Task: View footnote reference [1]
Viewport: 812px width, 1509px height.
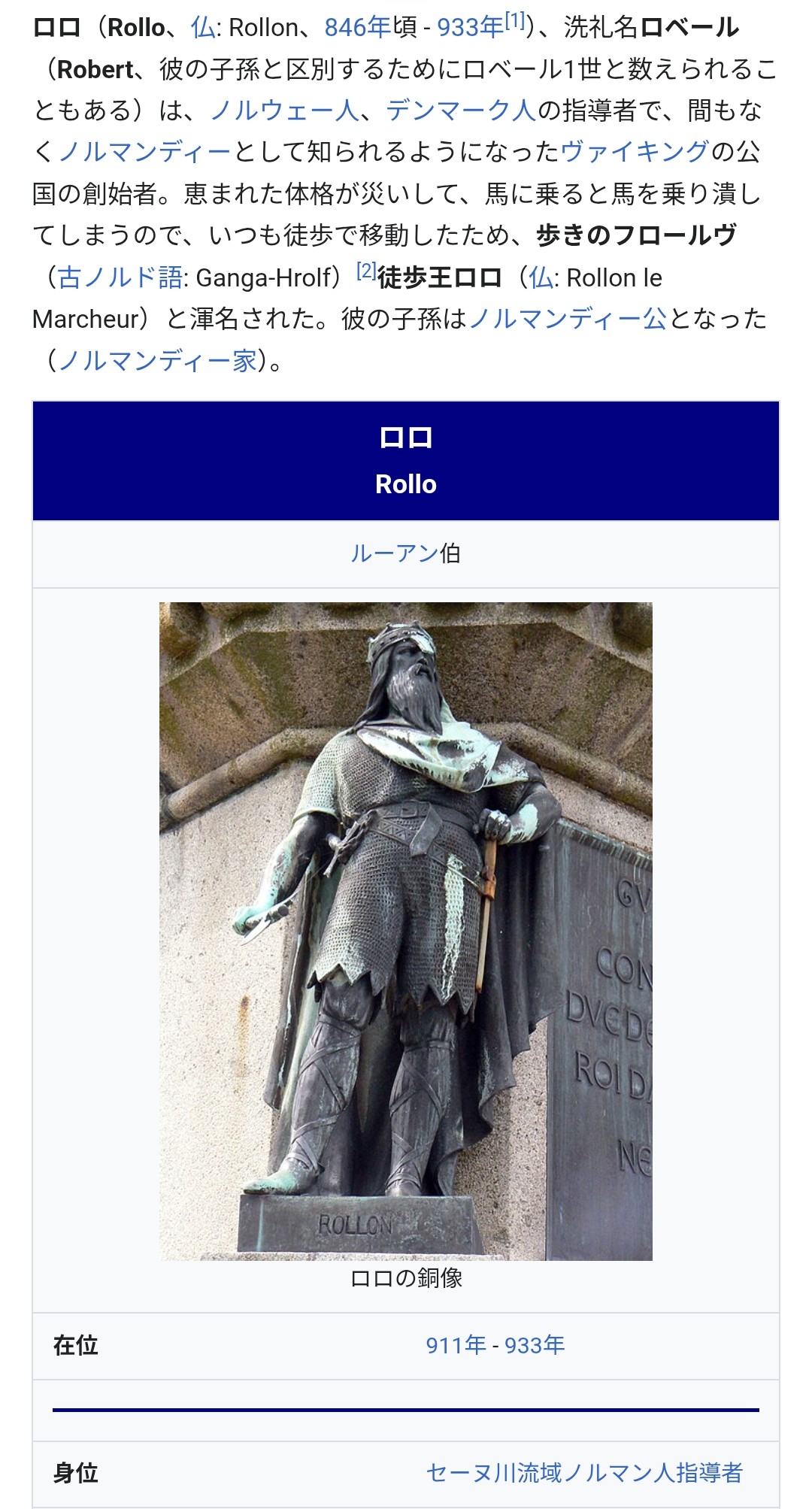Action: (x=515, y=21)
